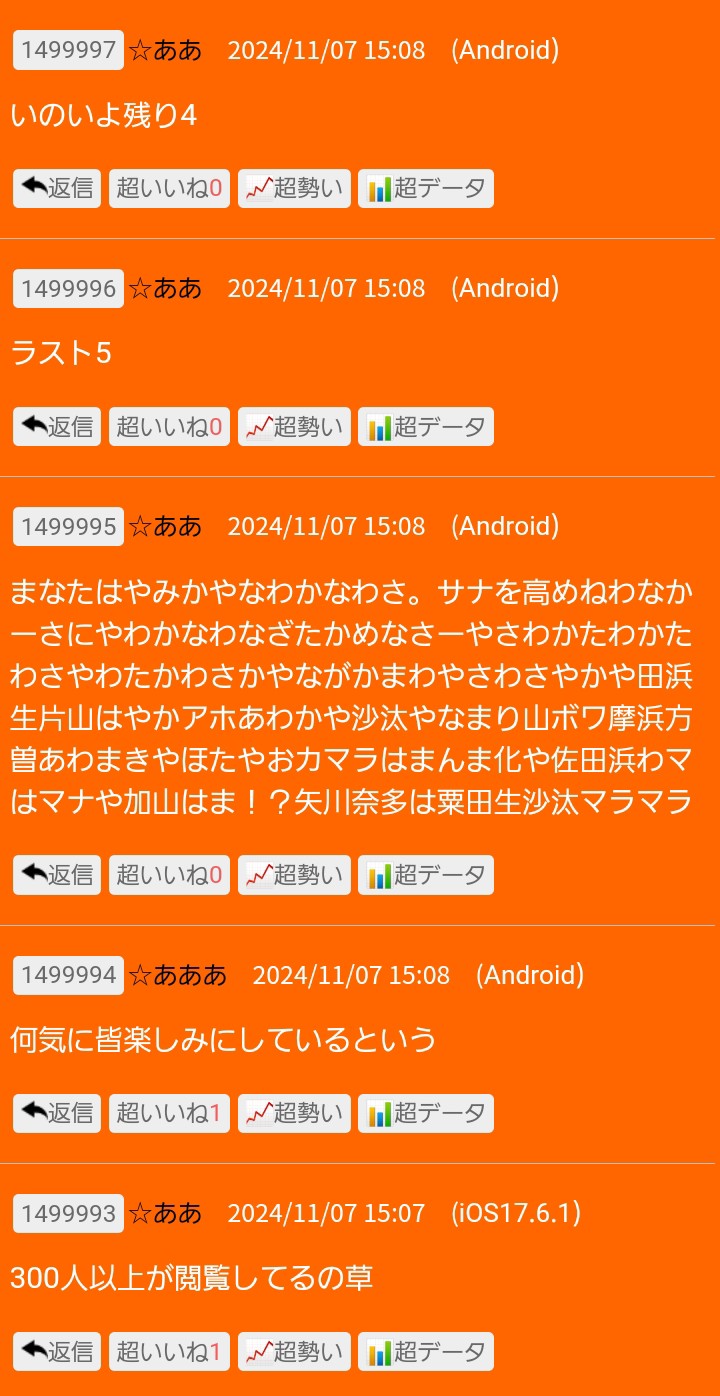This screenshot has width=720, height=1396.
Task: View 超データ for post 1499996
Action: click(x=426, y=426)
